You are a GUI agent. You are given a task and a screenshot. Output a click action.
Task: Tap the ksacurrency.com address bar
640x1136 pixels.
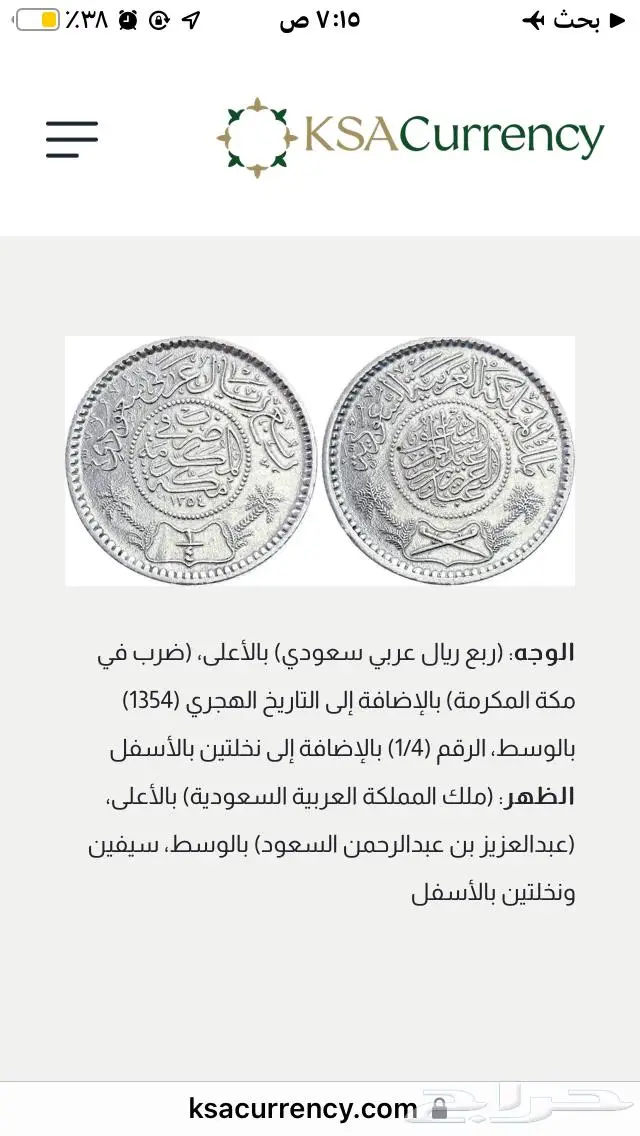click(x=318, y=1108)
